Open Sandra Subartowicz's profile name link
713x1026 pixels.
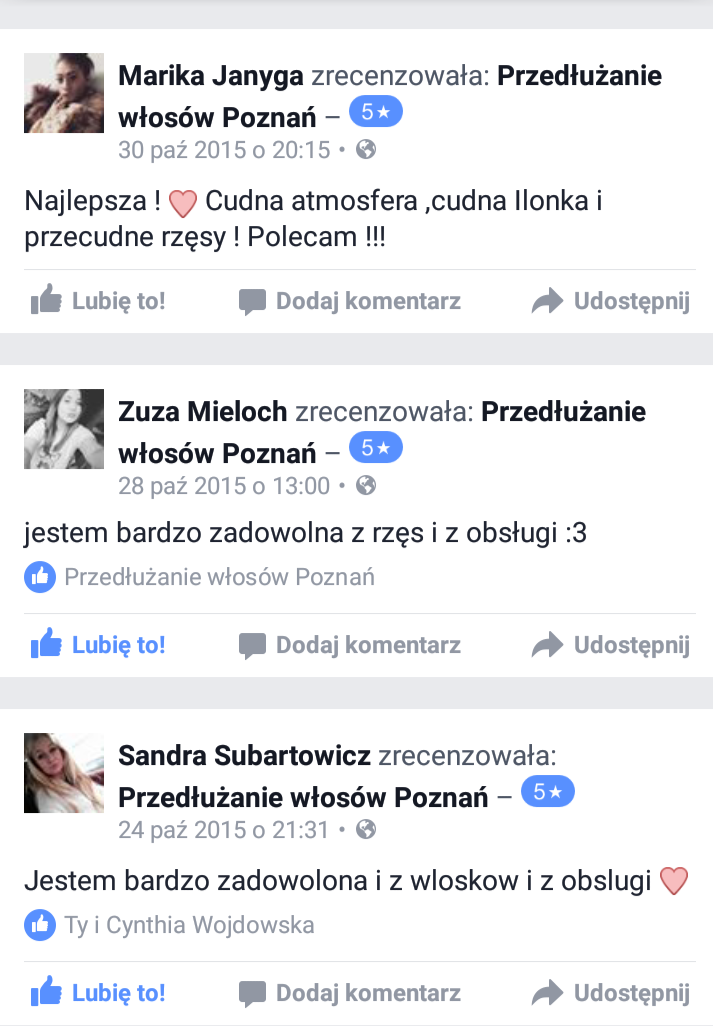point(245,756)
